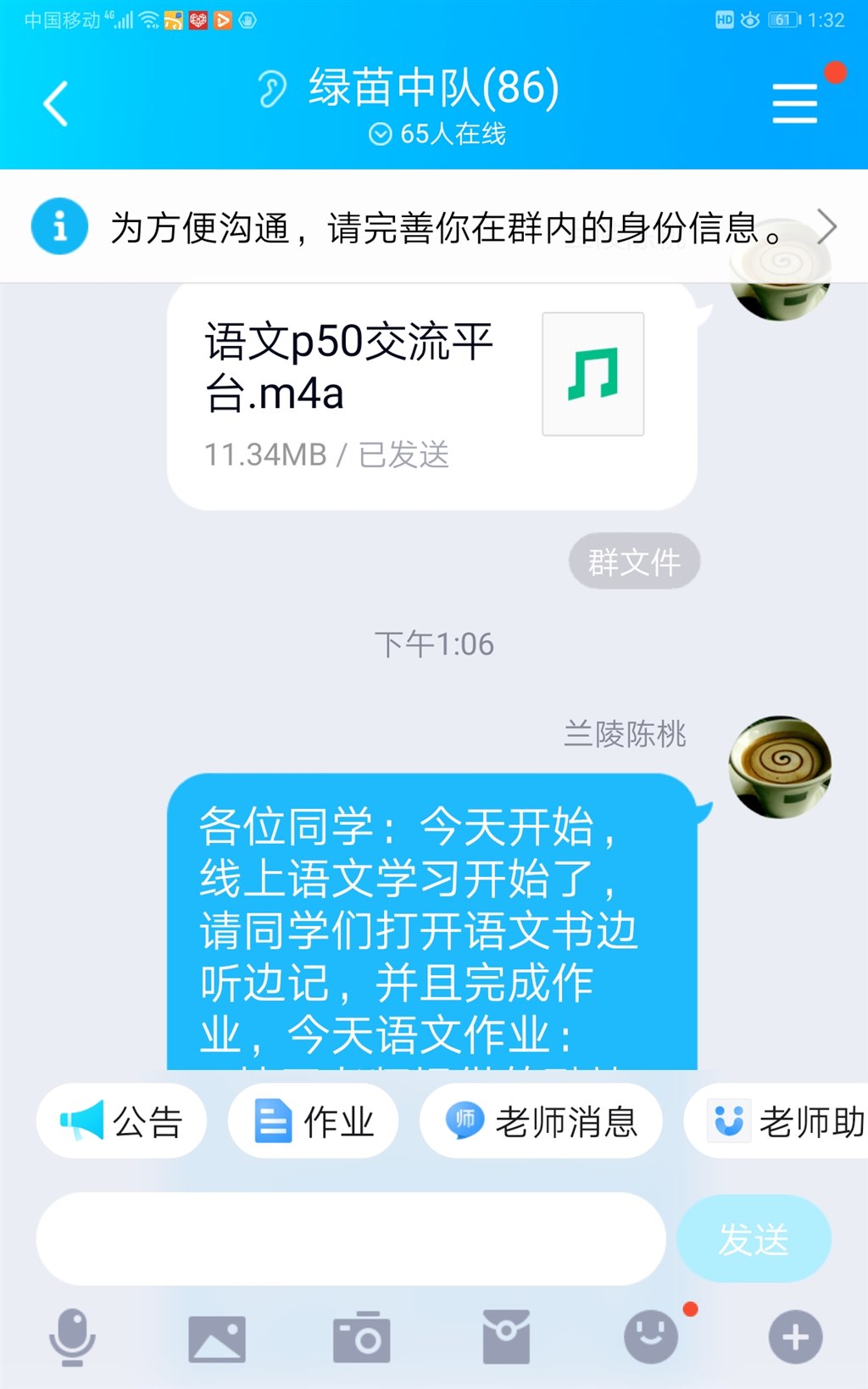Record a voice message with the microphone
Image resolution: width=868 pixels, height=1389 pixels.
tap(72, 1337)
